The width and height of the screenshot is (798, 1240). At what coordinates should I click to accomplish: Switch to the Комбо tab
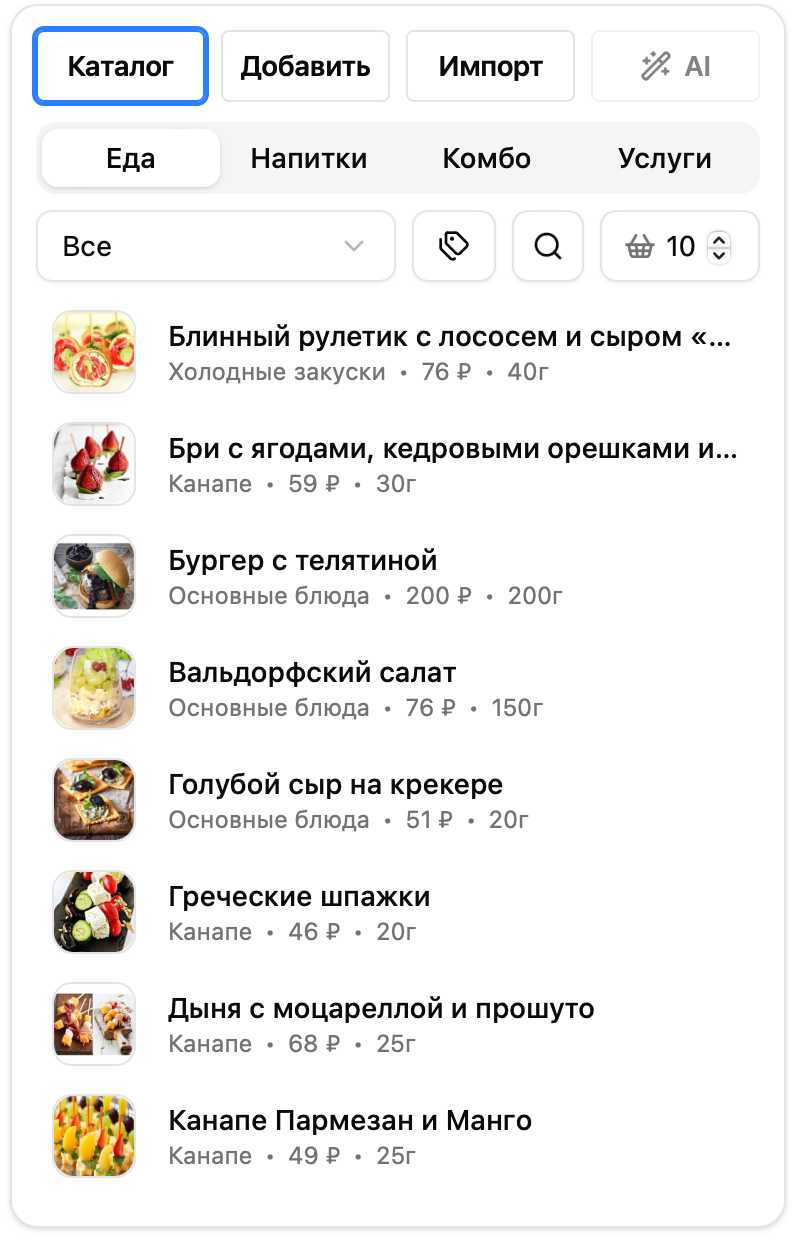486,159
